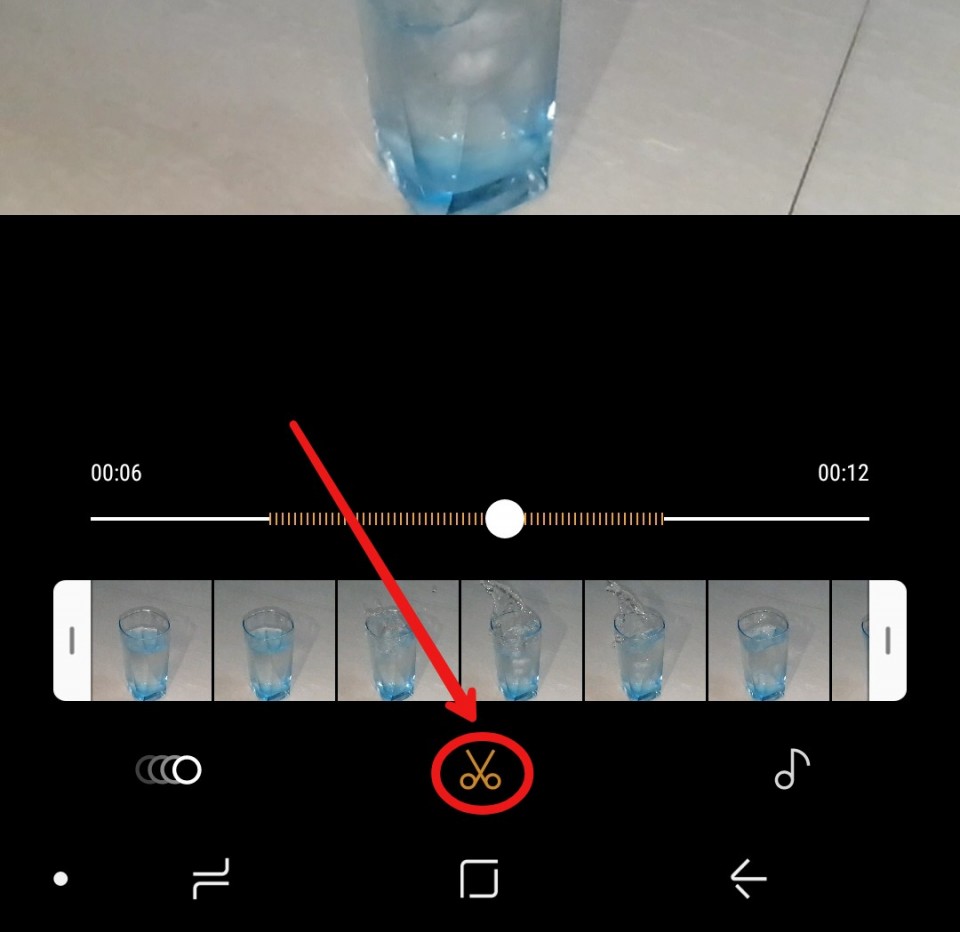The width and height of the screenshot is (960, 932).
Task: Tap the right trim handle of the filmstrip
Action: [888, 641]
